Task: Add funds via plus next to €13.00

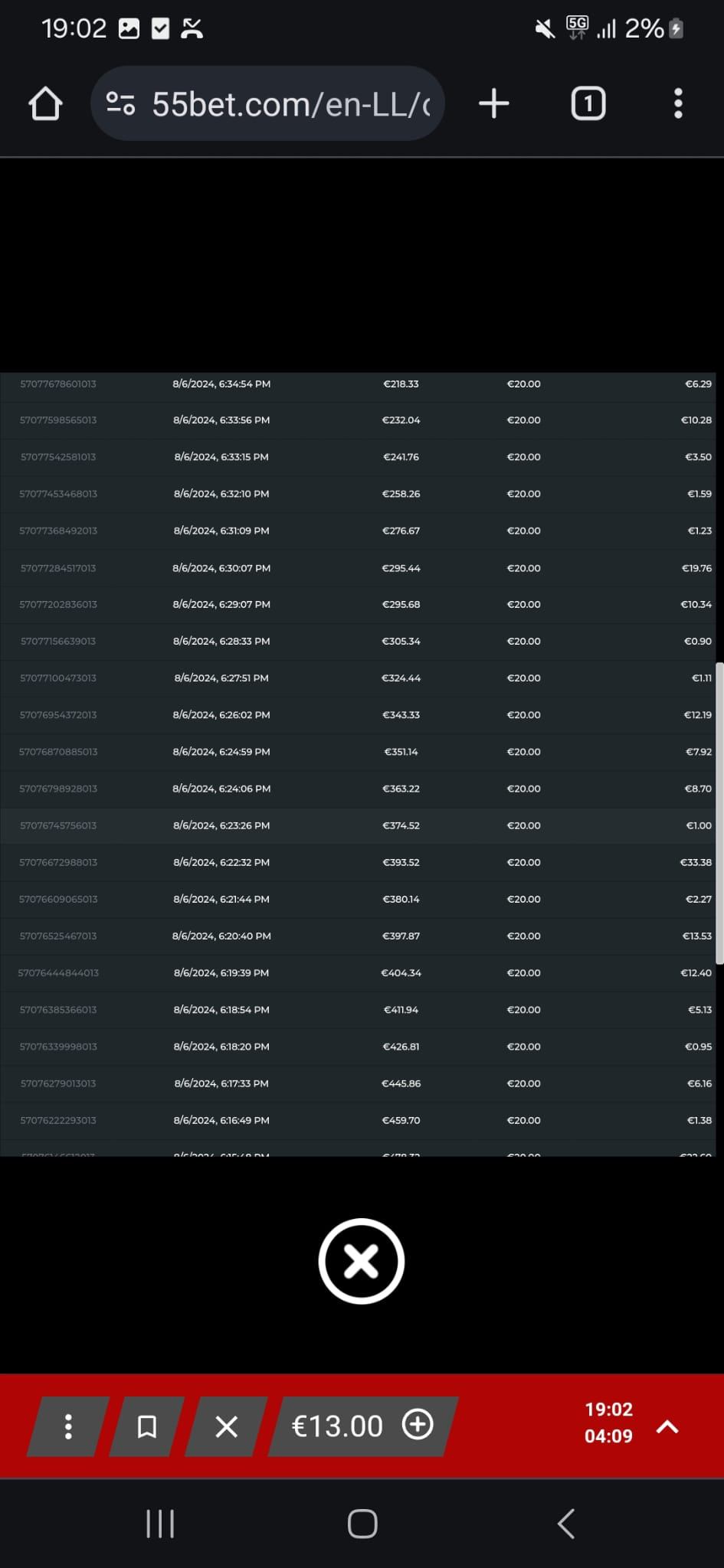Action: click(x=418, y=1425)
